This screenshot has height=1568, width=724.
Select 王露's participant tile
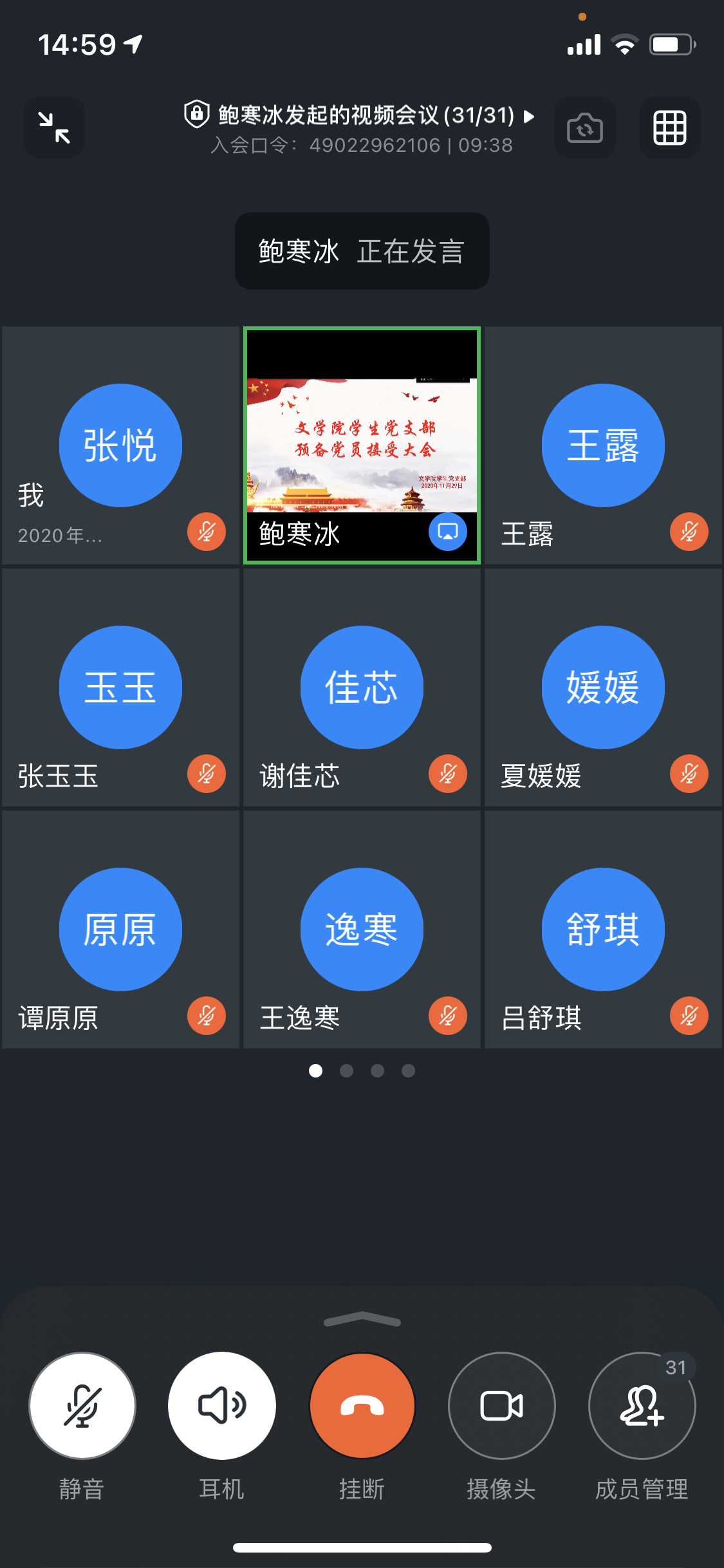(603, 445)
